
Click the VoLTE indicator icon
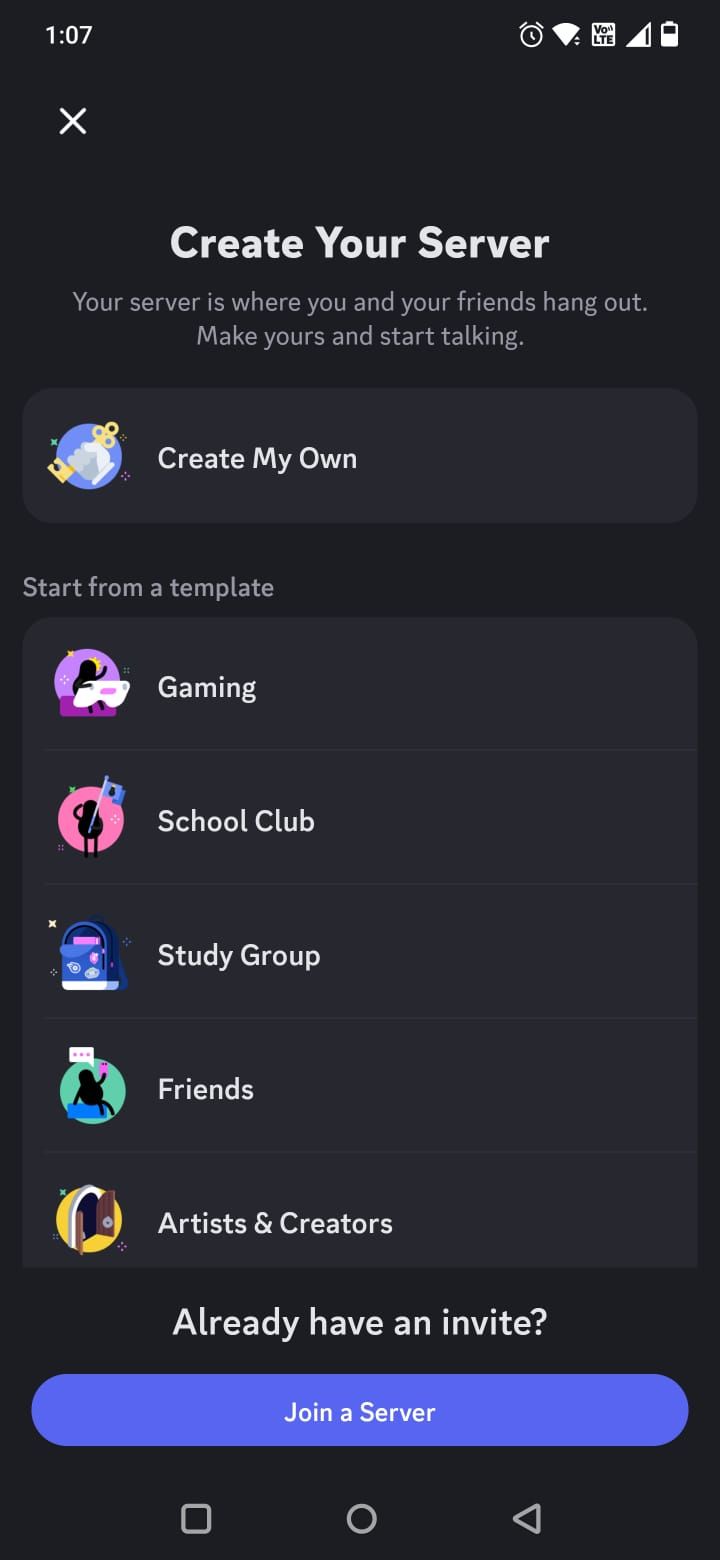(x=602, y=34)
